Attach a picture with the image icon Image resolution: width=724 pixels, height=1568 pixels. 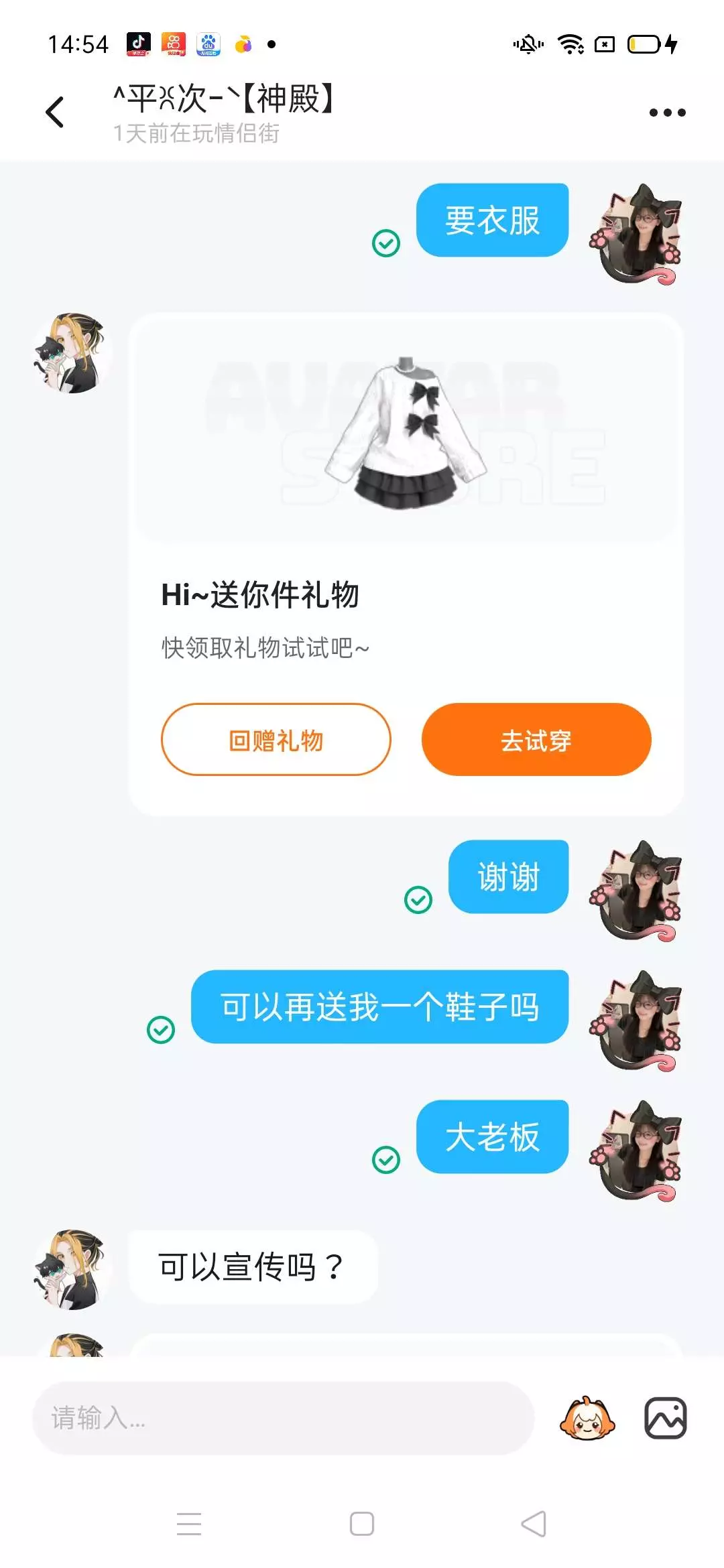click(x=666, y=1418)
